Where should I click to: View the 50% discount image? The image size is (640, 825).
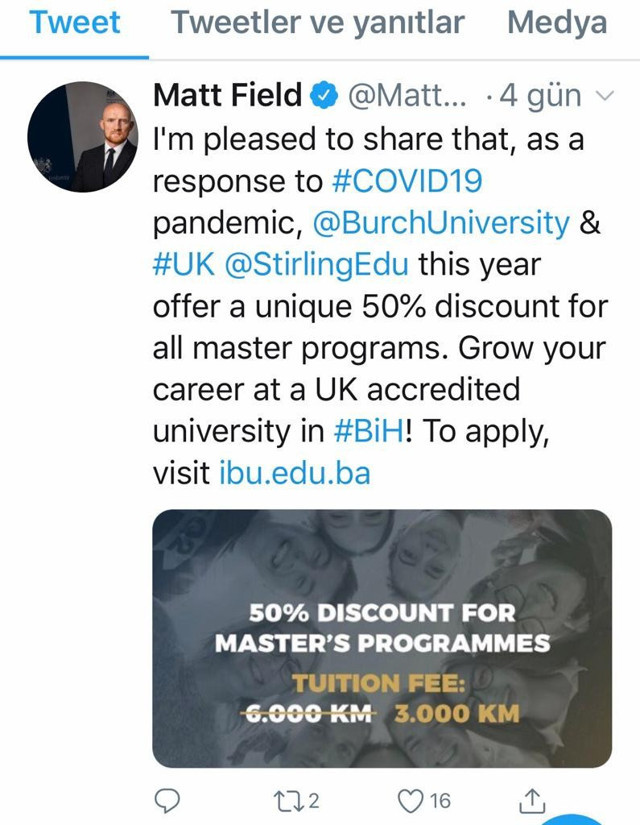[381, 638]
